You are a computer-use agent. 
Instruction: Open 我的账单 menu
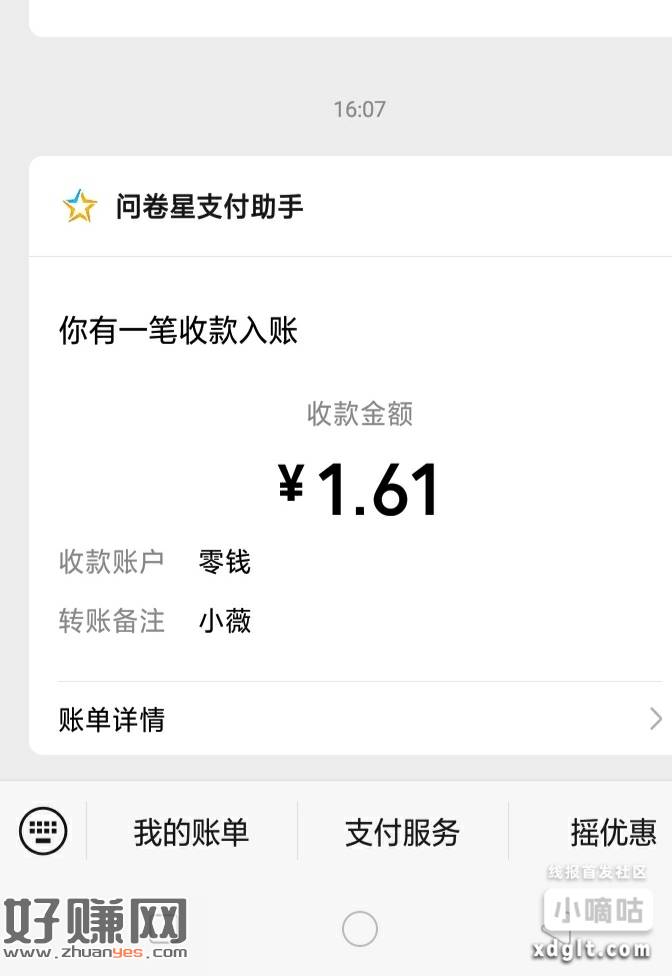coord(191,832)
